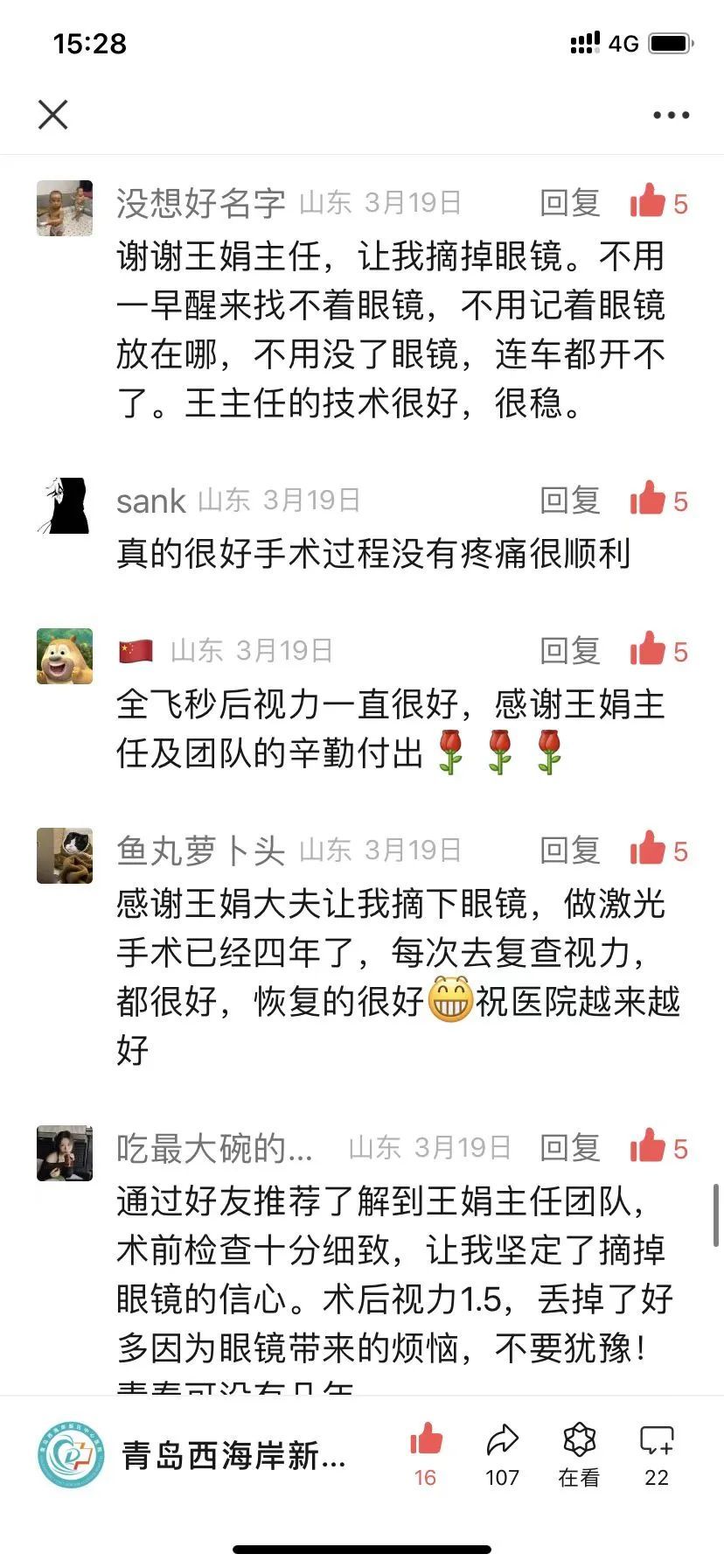Close the page with the X button
Image resolution: width=724 pixels, height=1568 pixels.
coord(52,115)
